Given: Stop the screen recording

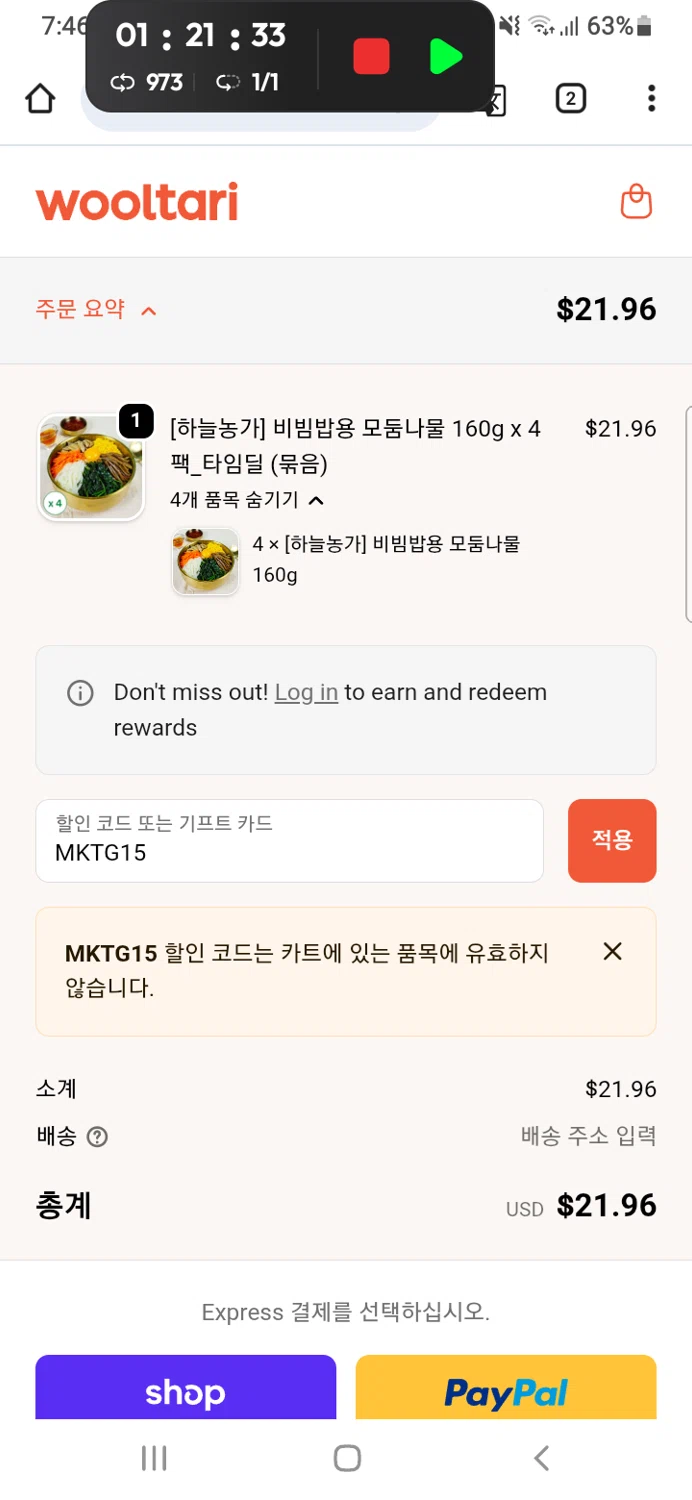Looking at the screenshot, I should coord(371,56).
